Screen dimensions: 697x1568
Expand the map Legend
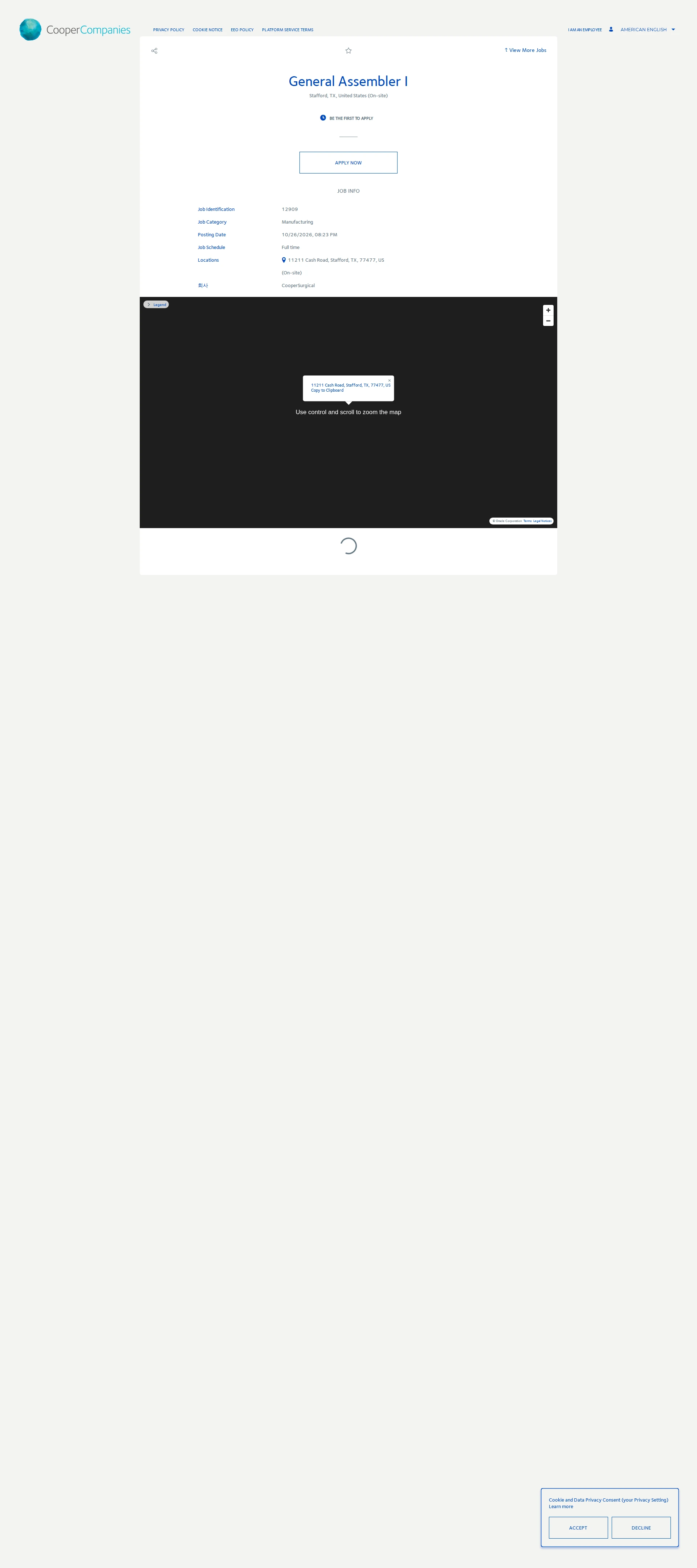coord(156,305)
